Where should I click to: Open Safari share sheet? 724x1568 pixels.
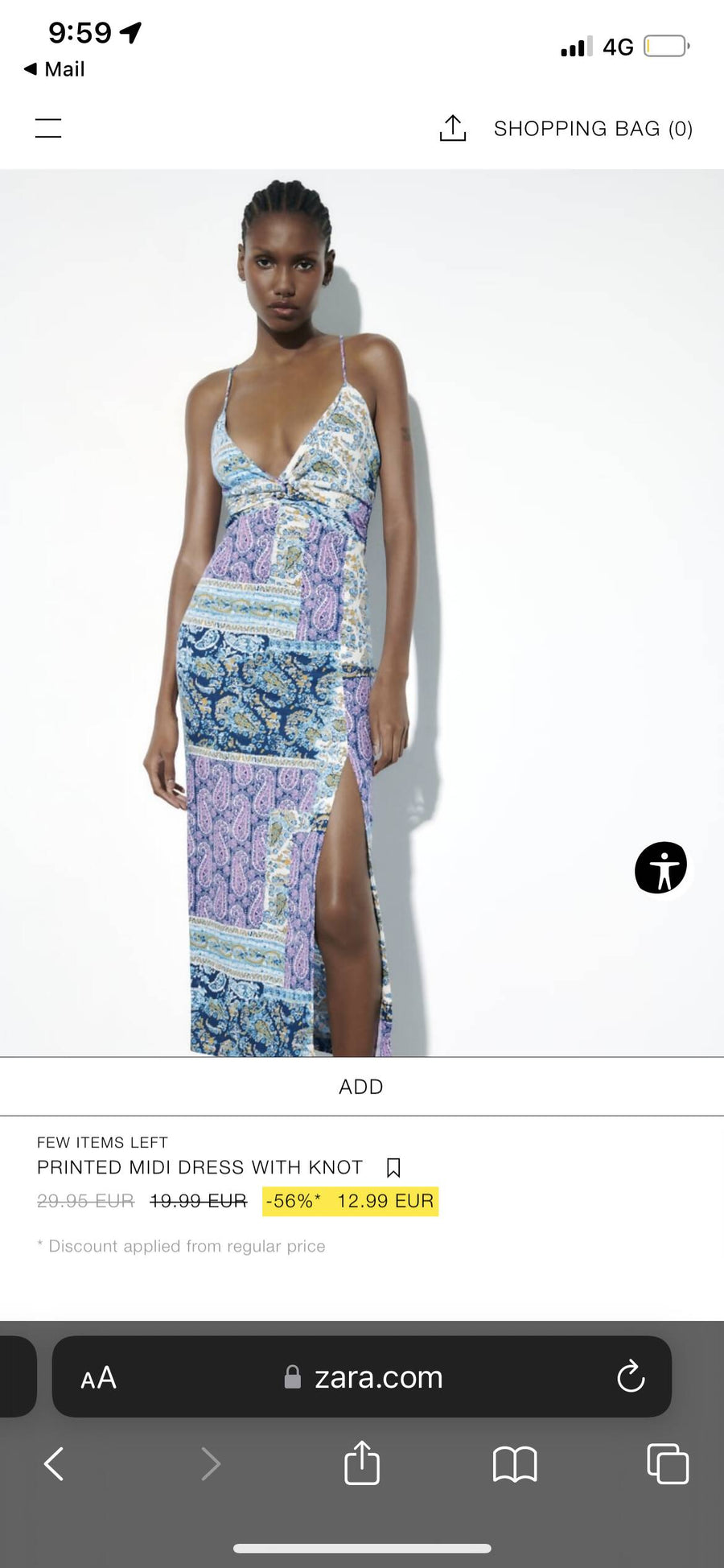(362, 1463)
